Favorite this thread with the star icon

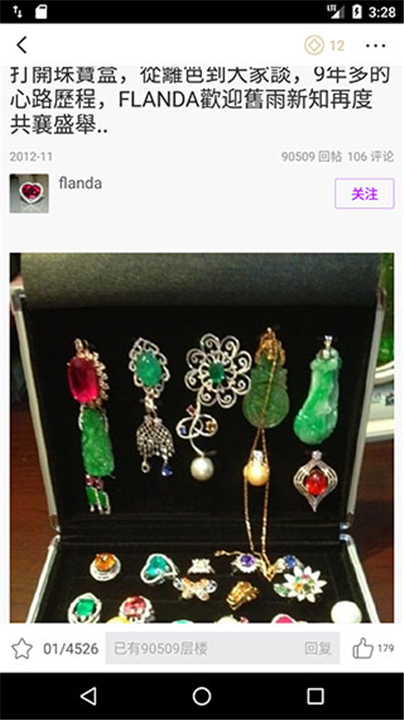click(x=22, y=648)
